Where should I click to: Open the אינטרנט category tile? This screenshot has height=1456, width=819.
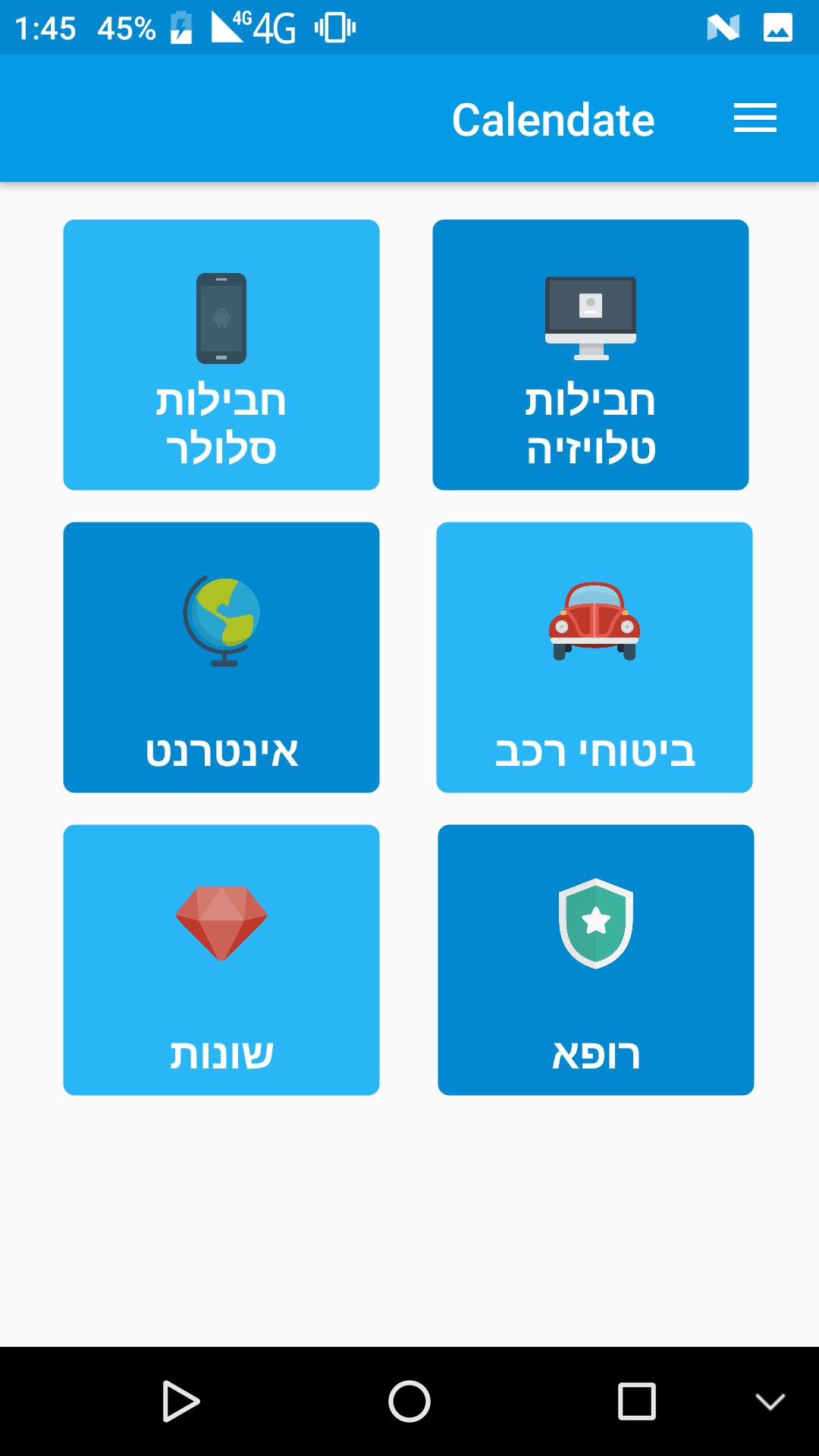tap(221, 656)
